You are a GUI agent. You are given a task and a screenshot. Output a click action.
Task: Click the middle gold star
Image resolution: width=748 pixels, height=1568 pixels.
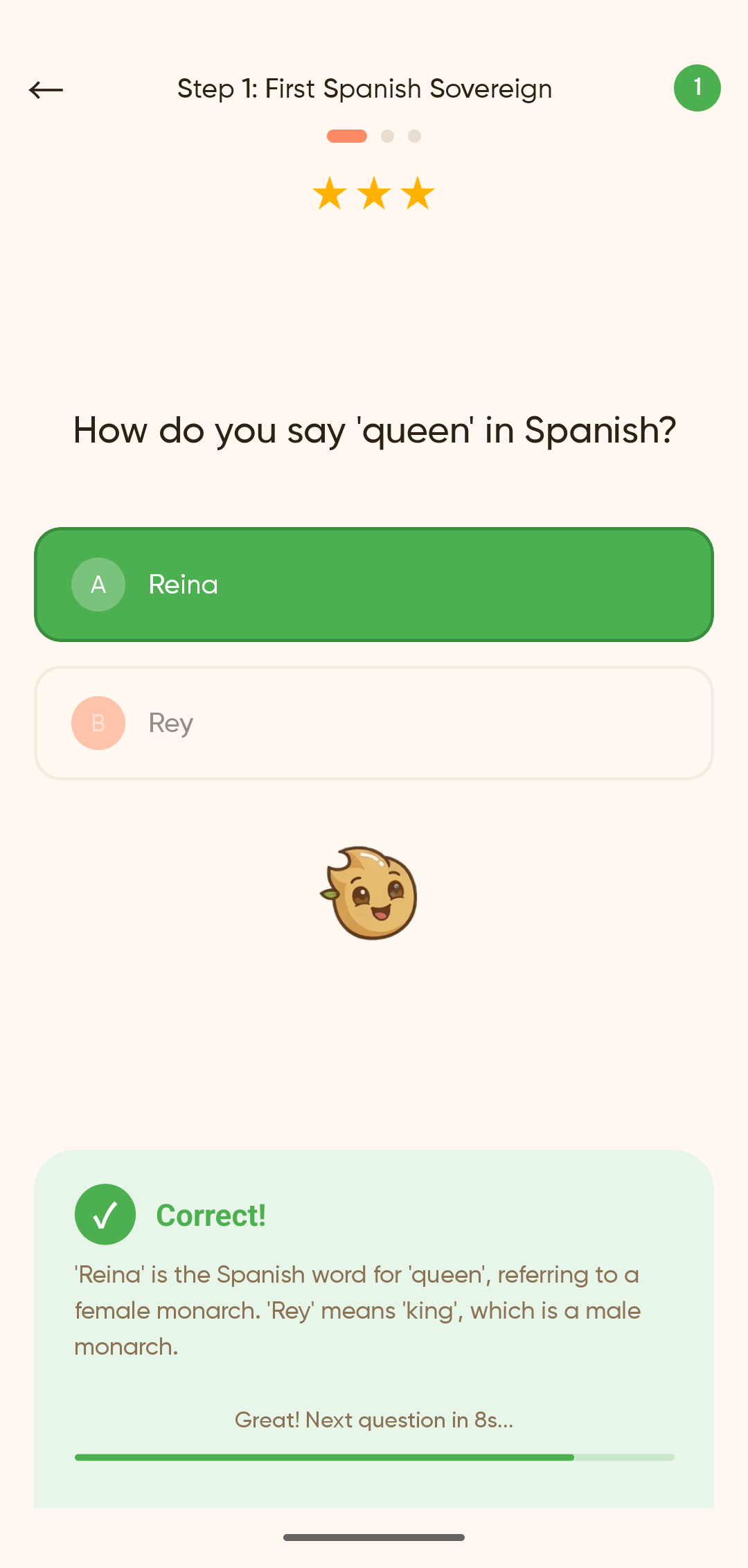tap(374, 195)
